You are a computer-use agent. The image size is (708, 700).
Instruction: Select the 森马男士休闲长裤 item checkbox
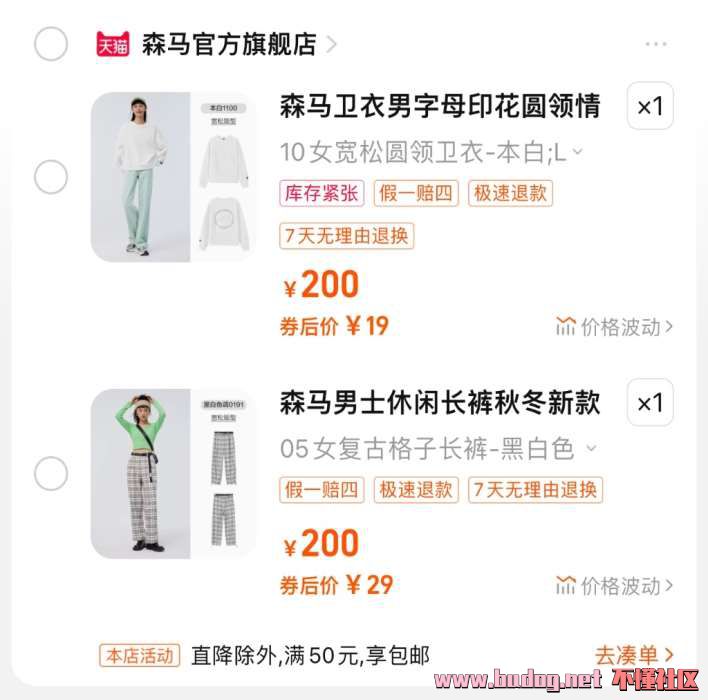pos(51,474)
